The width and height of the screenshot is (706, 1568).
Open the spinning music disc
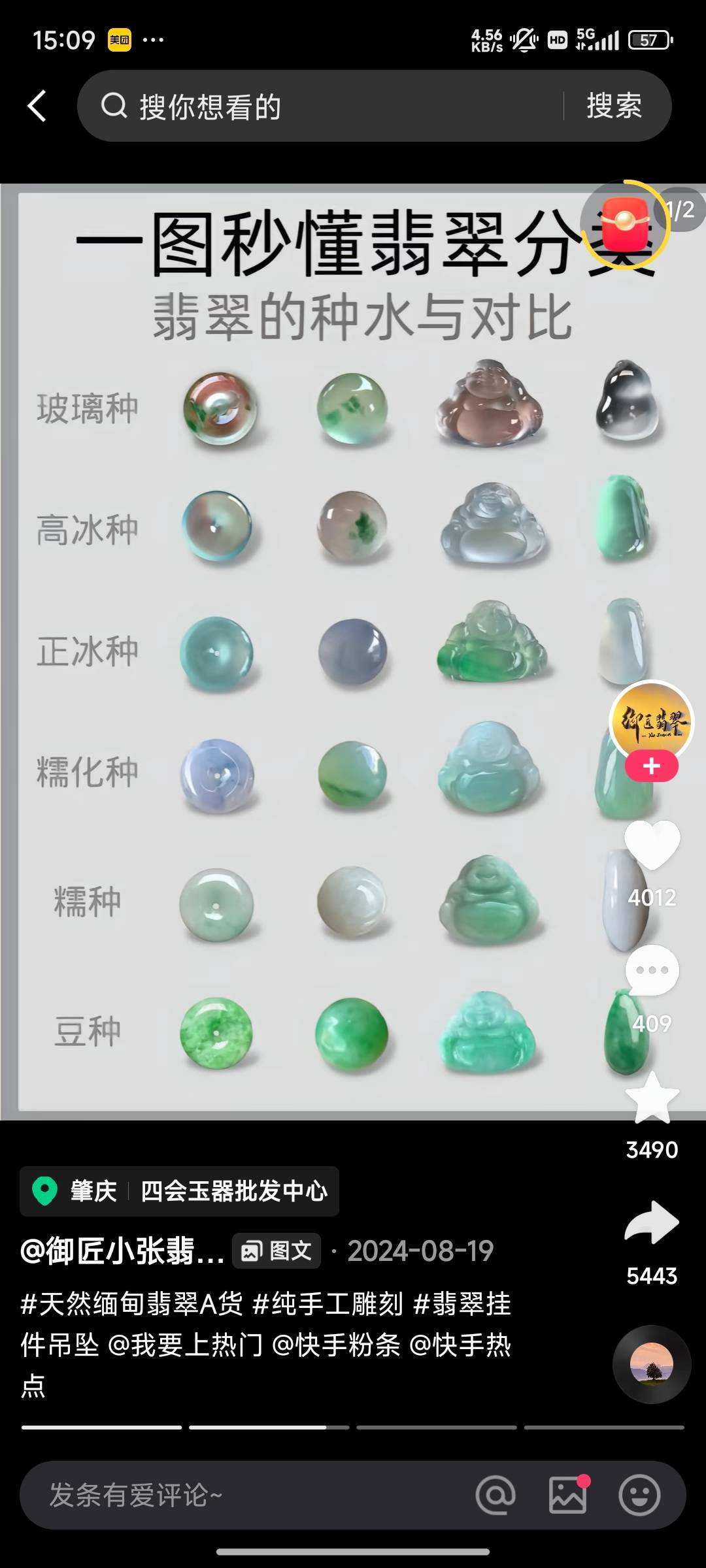[651, 1364]
